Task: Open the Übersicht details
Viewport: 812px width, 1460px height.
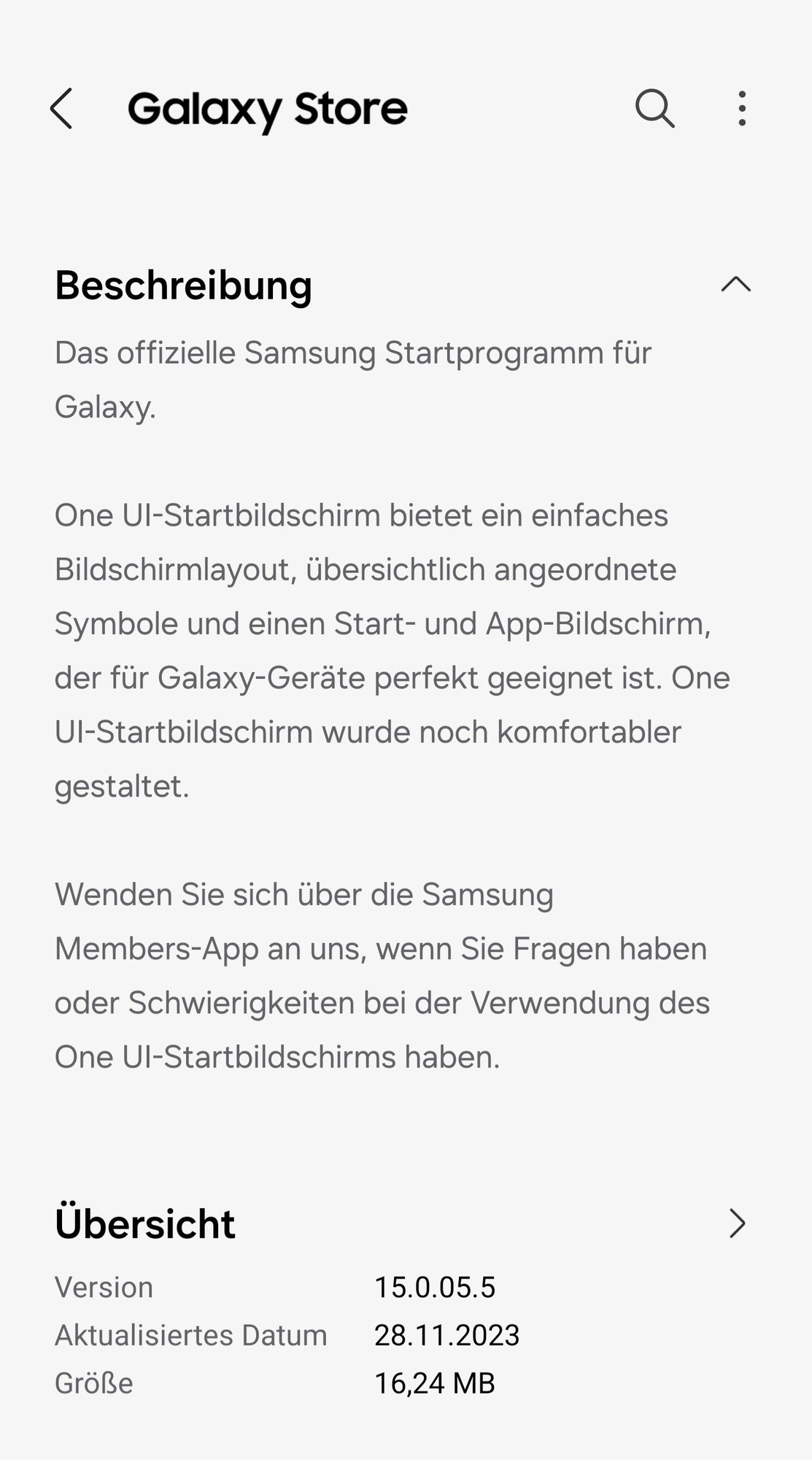Action: point(737,1223)
